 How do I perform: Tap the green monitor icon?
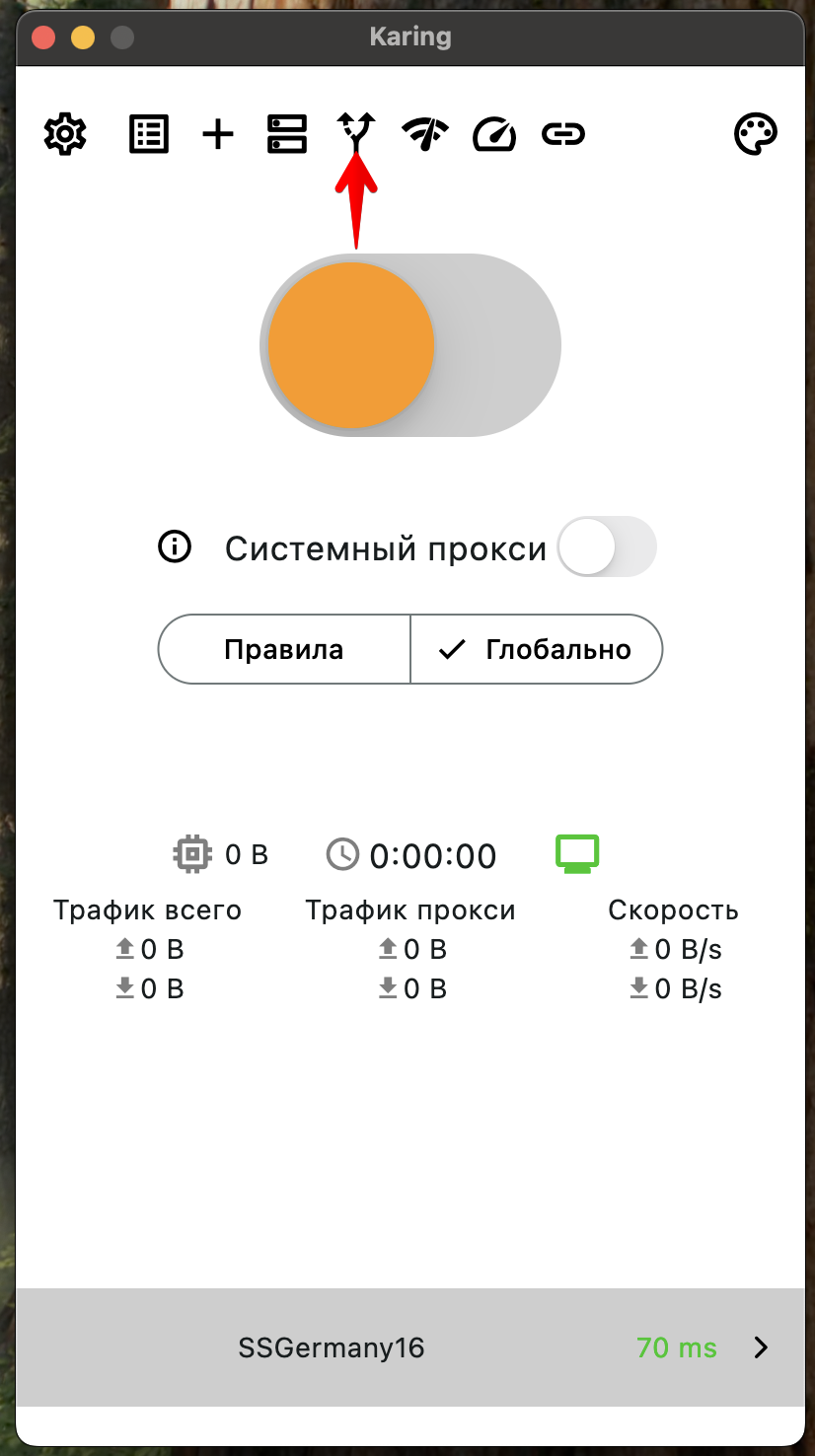(577, 854)
